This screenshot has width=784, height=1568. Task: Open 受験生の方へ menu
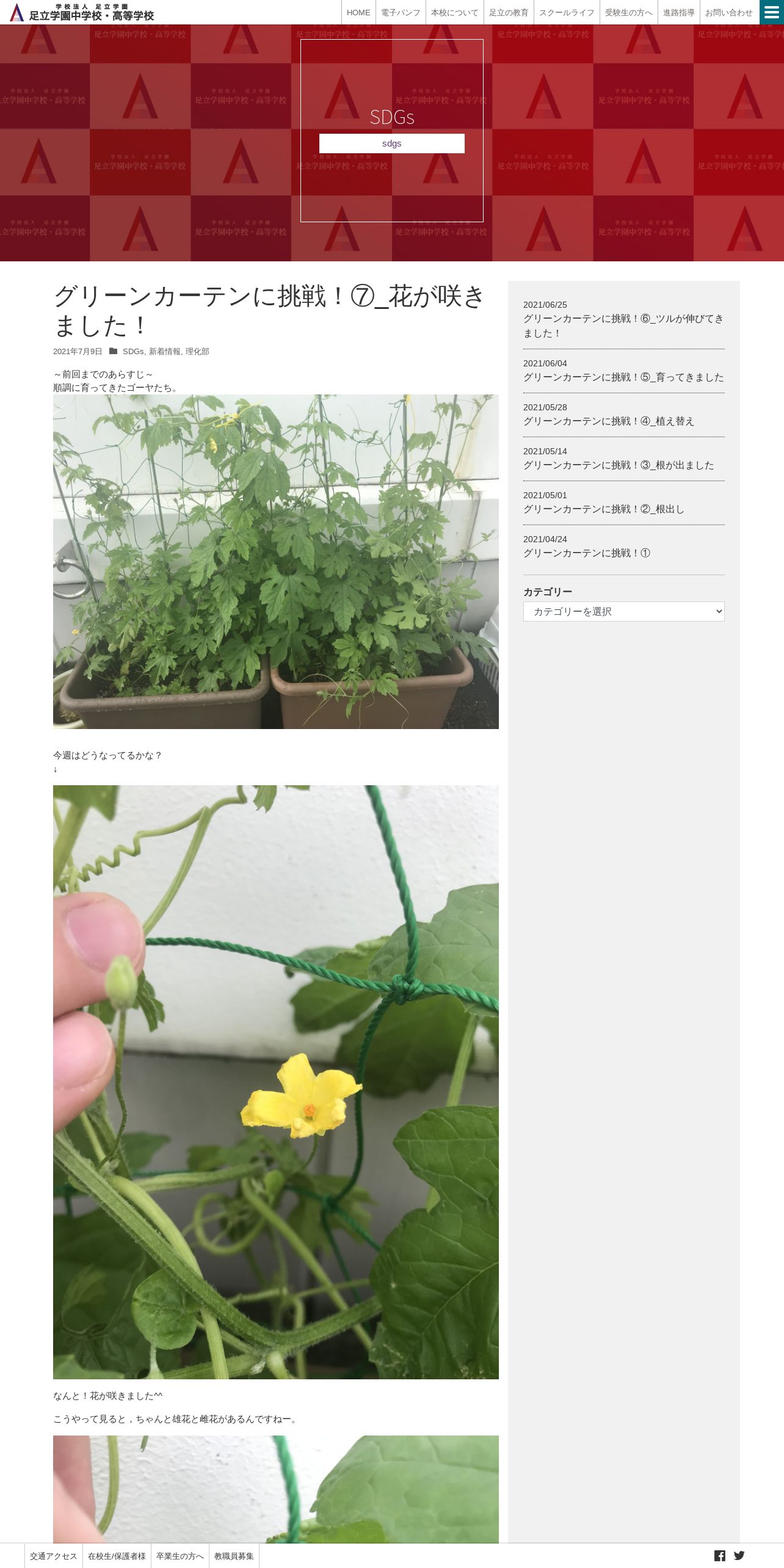[x=628, y=13]
